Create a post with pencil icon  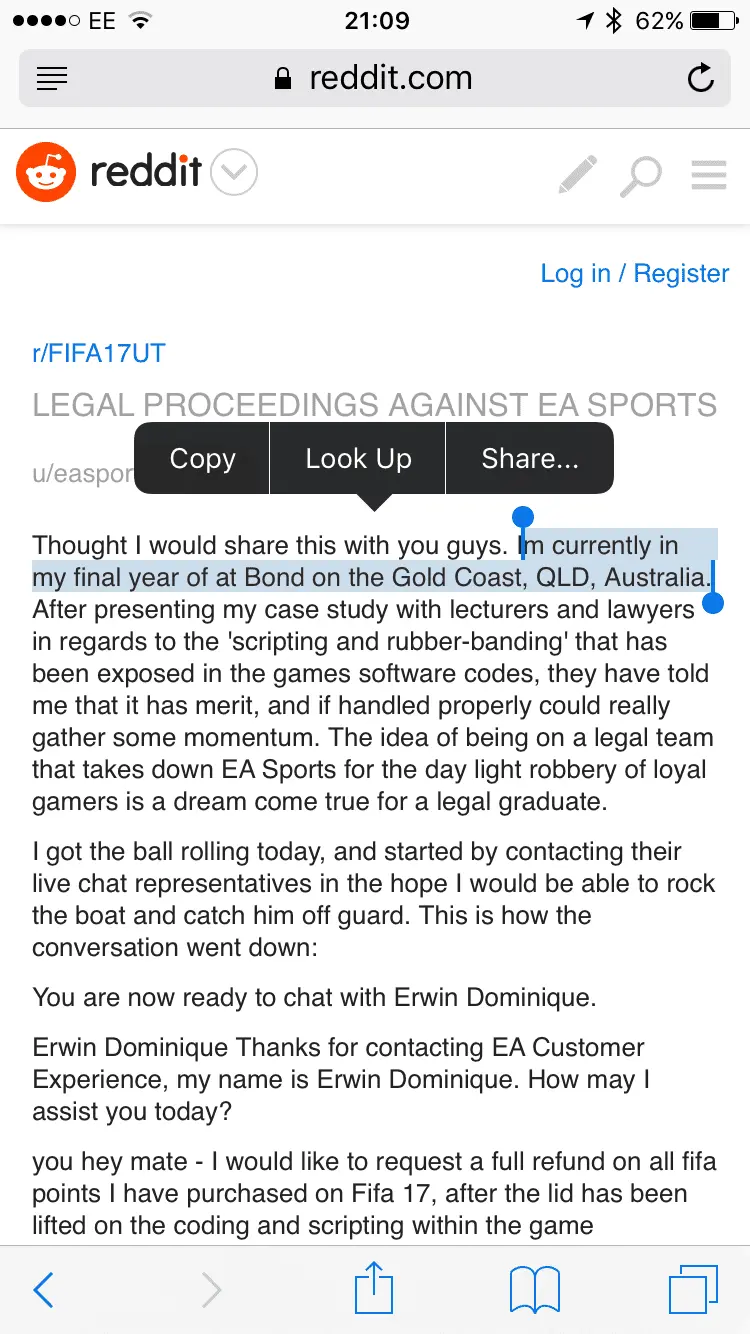click(x=578, y=176)
